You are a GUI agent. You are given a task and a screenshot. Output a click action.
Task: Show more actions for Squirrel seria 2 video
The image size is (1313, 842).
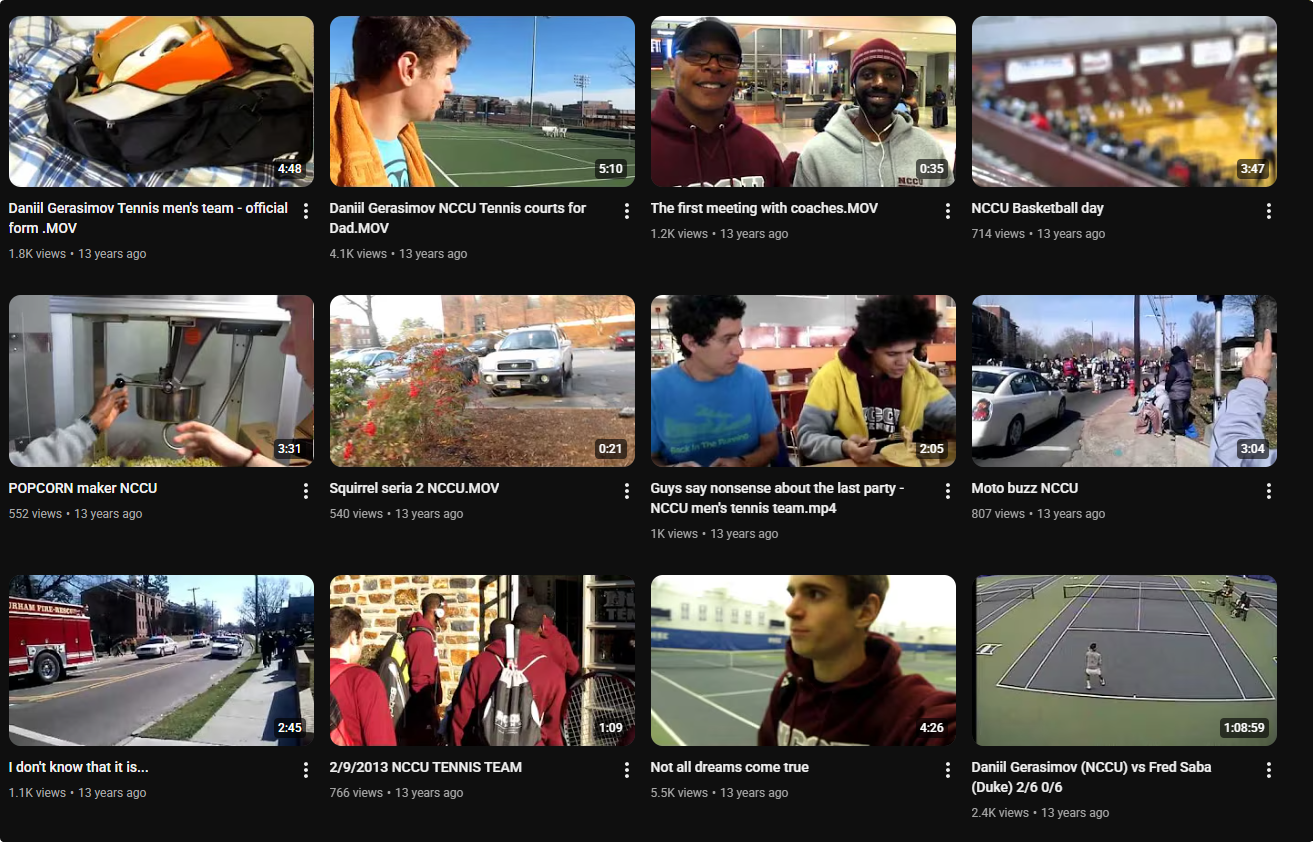coord(627,491)
